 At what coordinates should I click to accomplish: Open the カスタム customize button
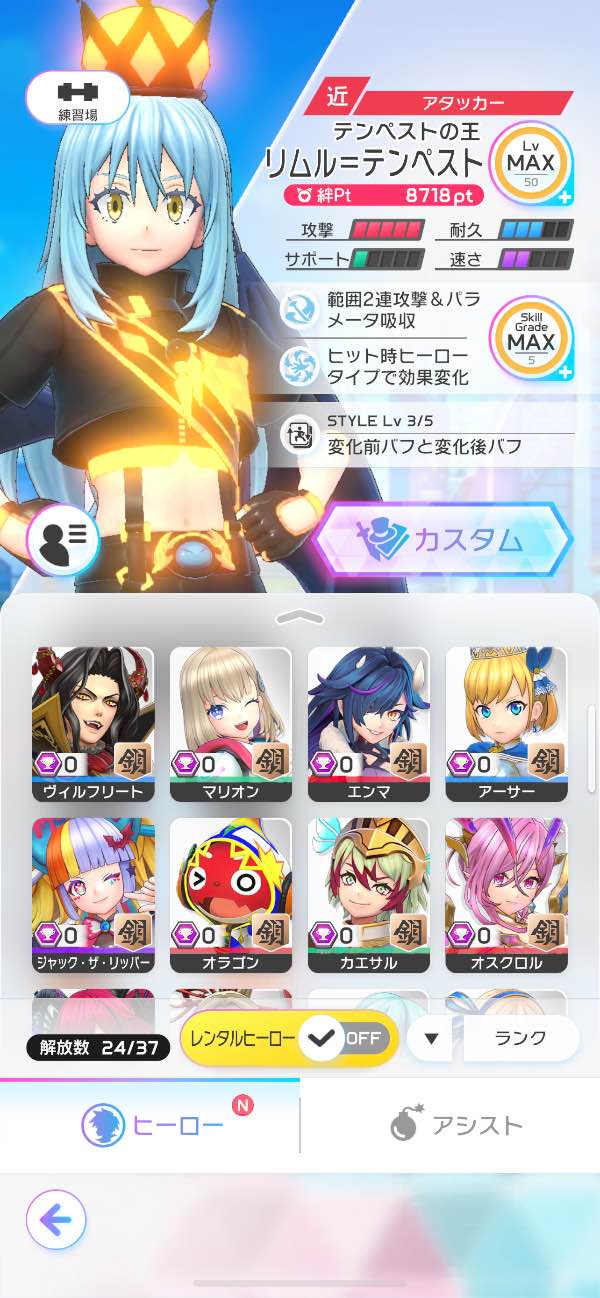click(443, 540)
